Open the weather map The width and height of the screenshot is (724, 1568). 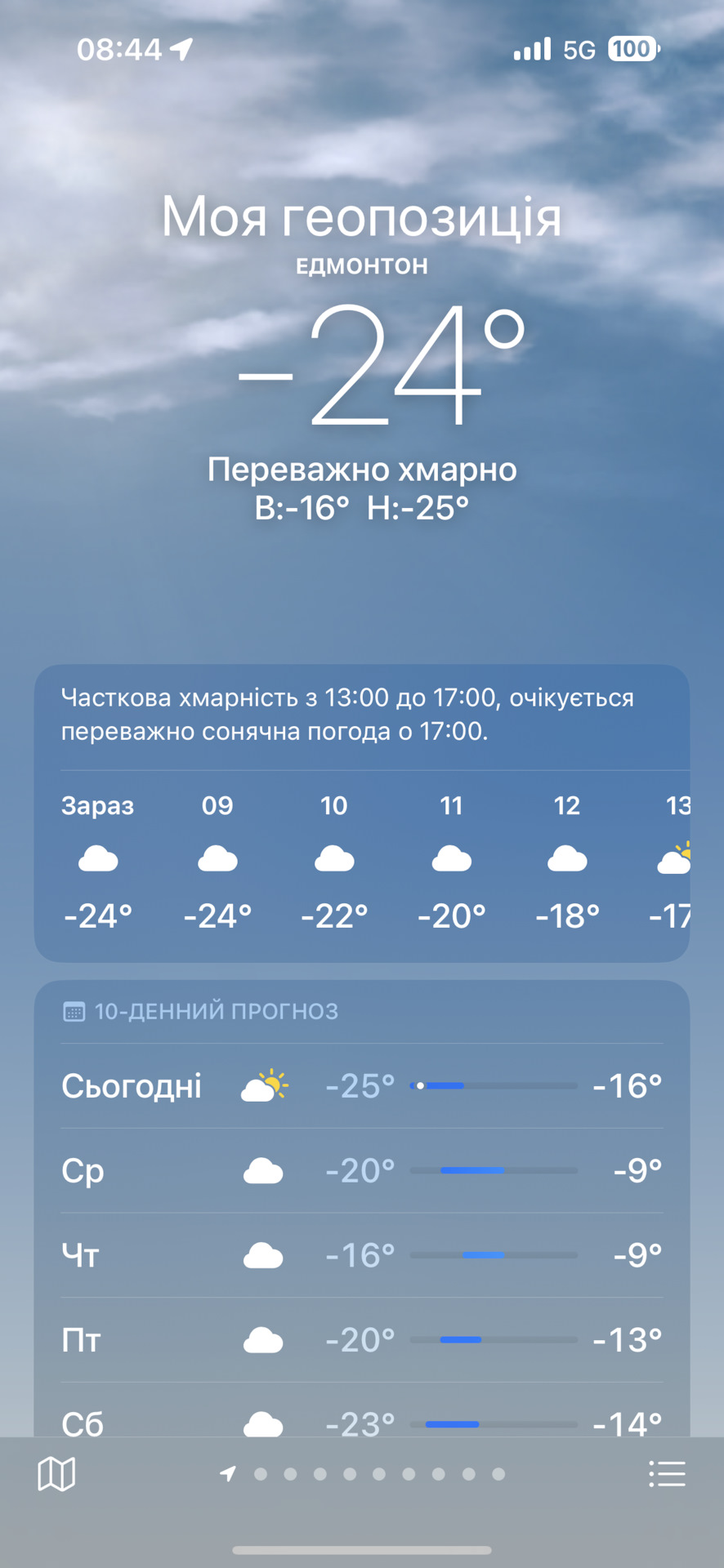[x=56, y=1474]
